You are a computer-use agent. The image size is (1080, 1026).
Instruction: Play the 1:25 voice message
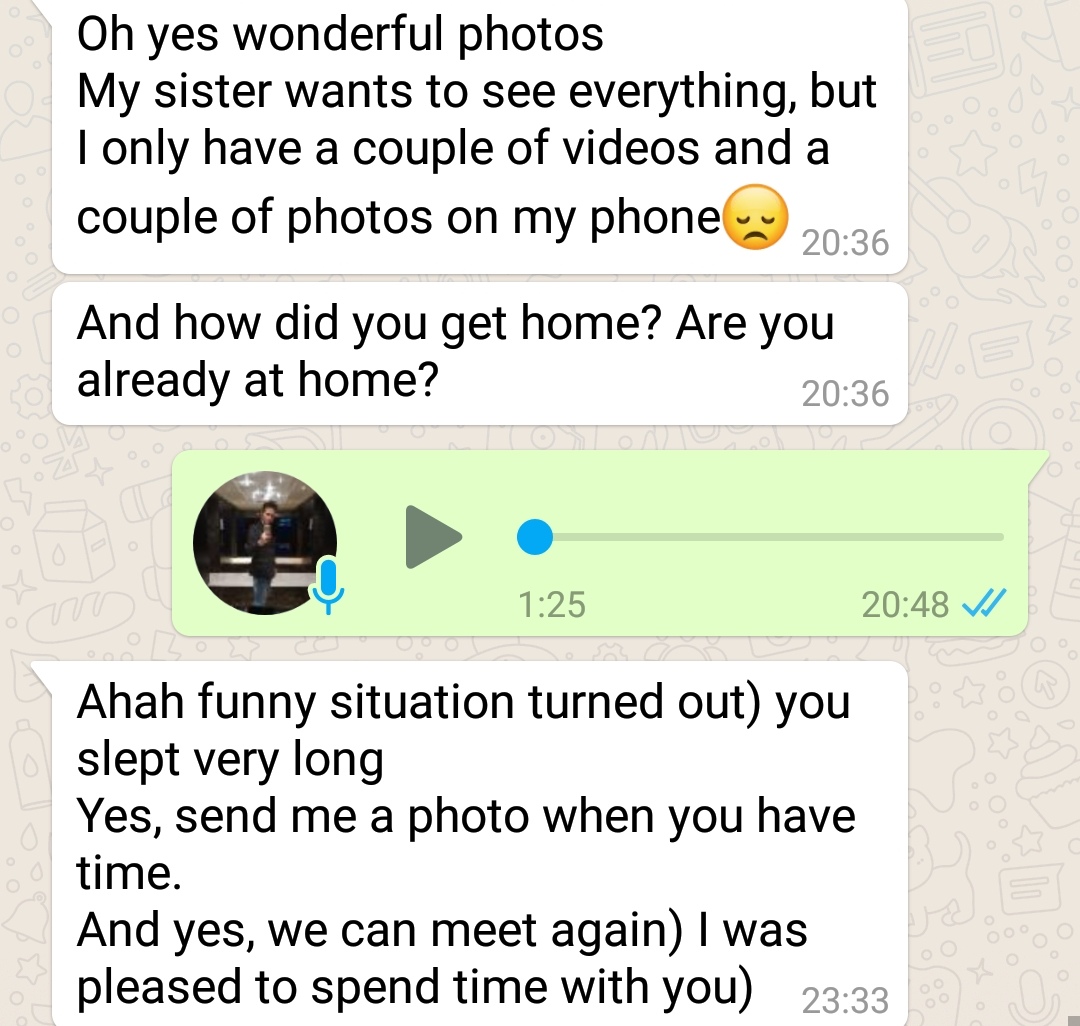tap(432, 537)
